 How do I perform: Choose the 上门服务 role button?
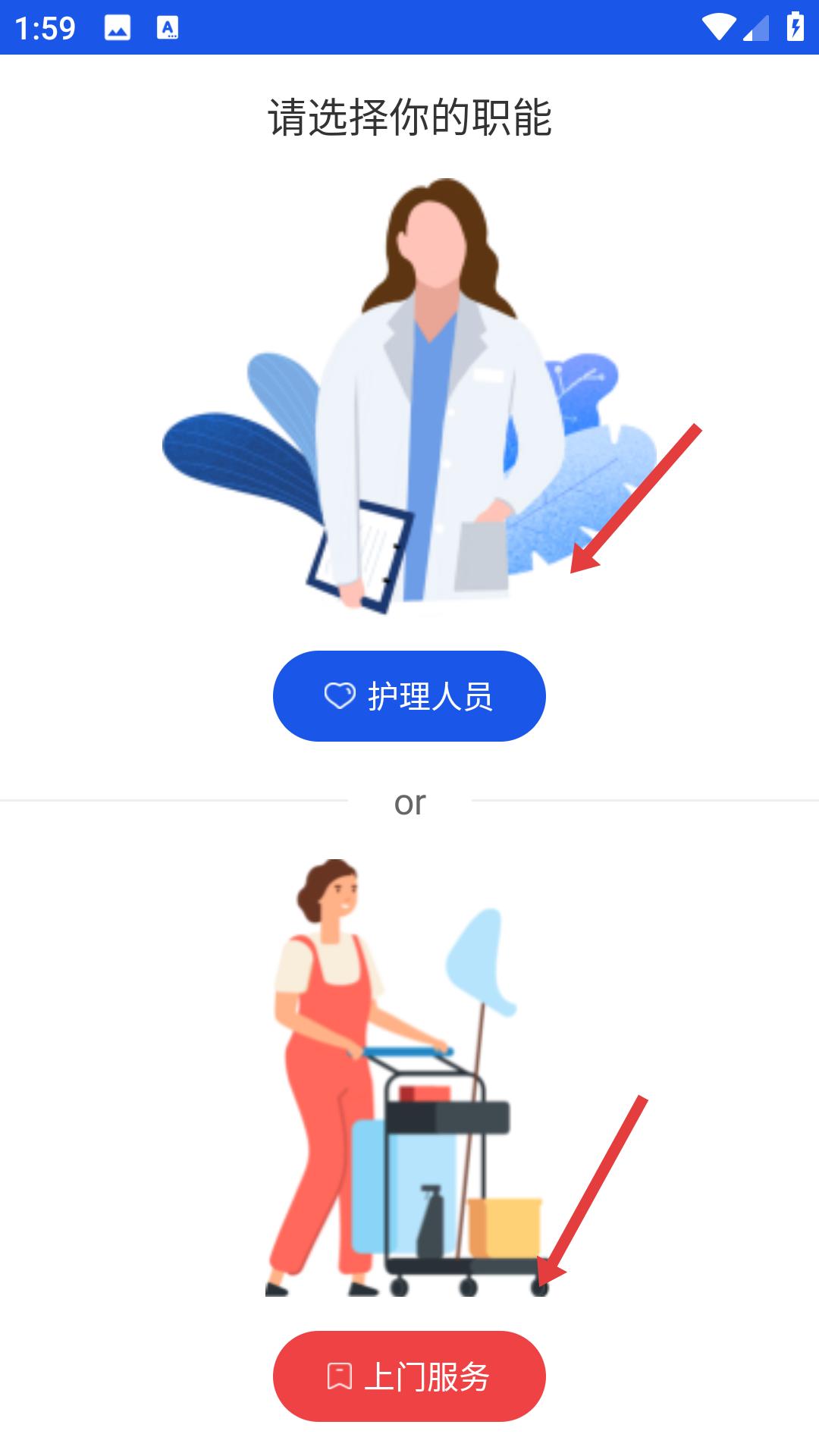click(x=409, y=1376)
